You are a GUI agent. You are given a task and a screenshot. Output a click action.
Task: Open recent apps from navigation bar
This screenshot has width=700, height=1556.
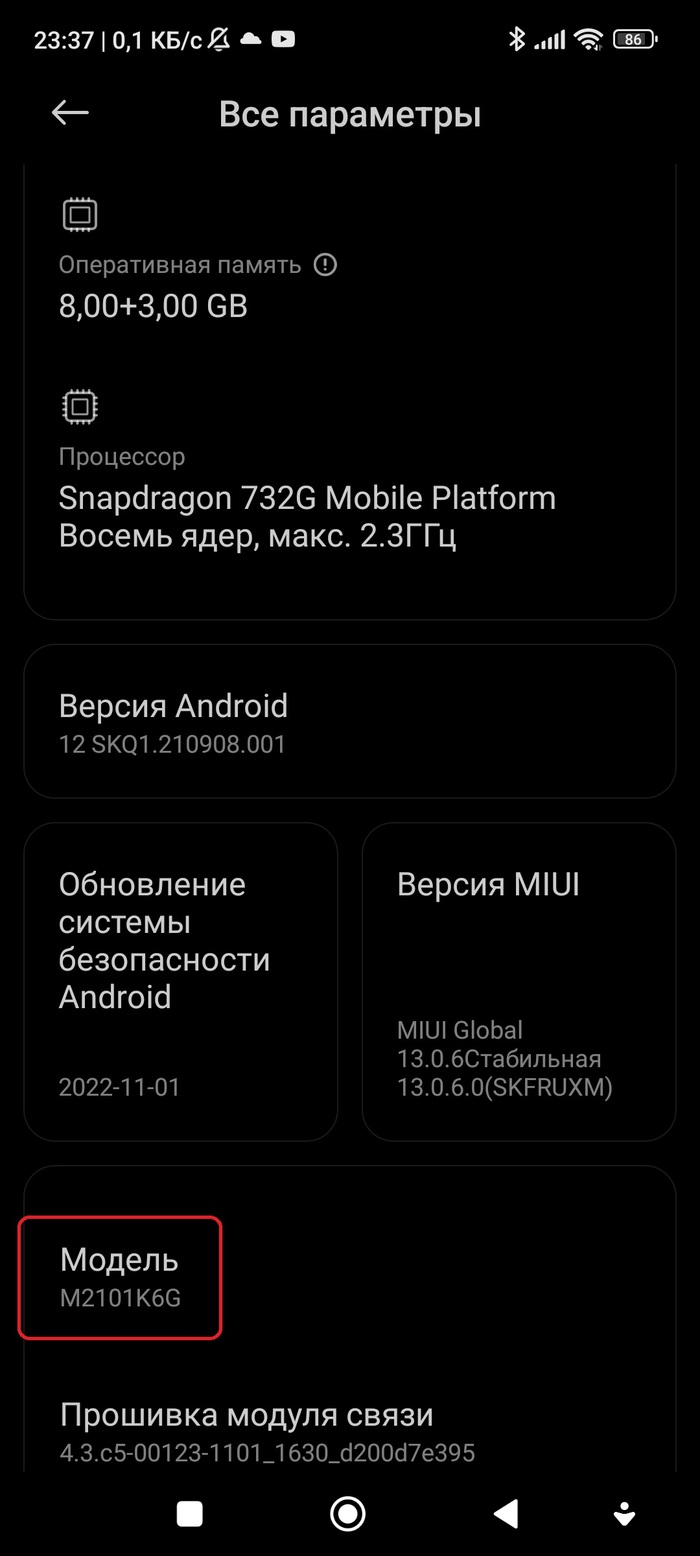point(190,1514)
